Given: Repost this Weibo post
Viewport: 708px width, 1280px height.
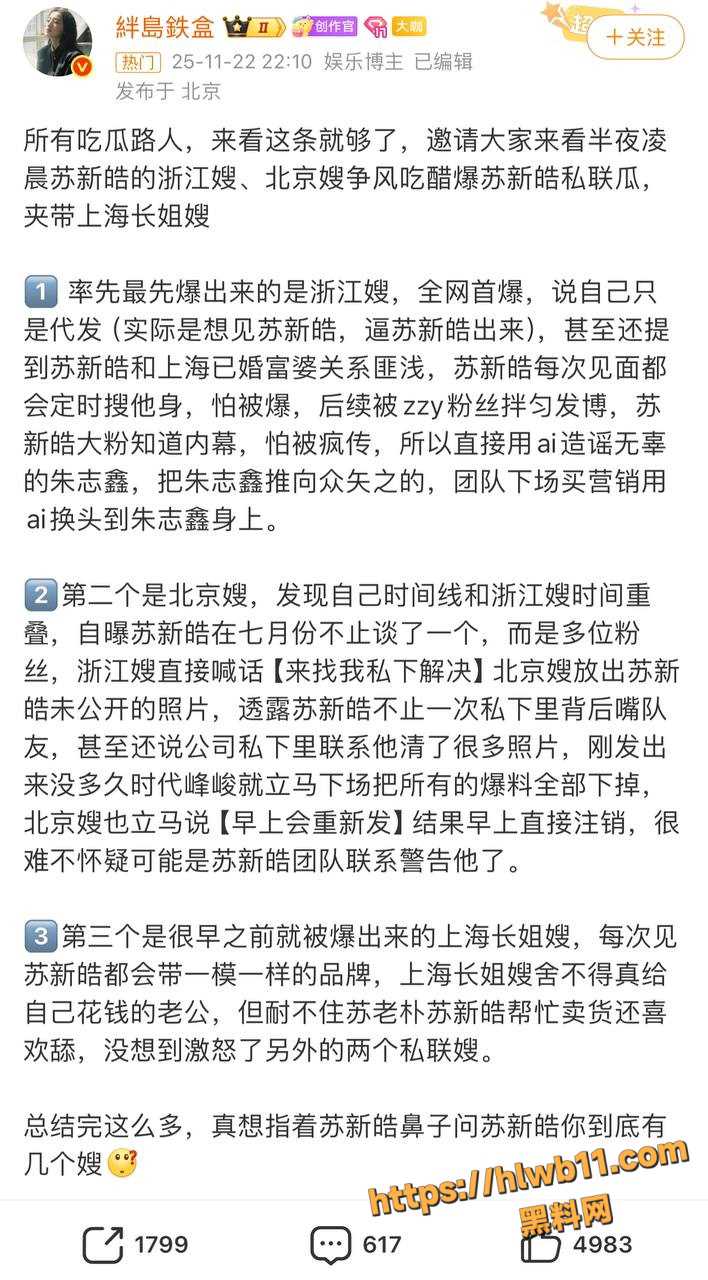Looking at the screenshot, I should tap(135, 1244).
